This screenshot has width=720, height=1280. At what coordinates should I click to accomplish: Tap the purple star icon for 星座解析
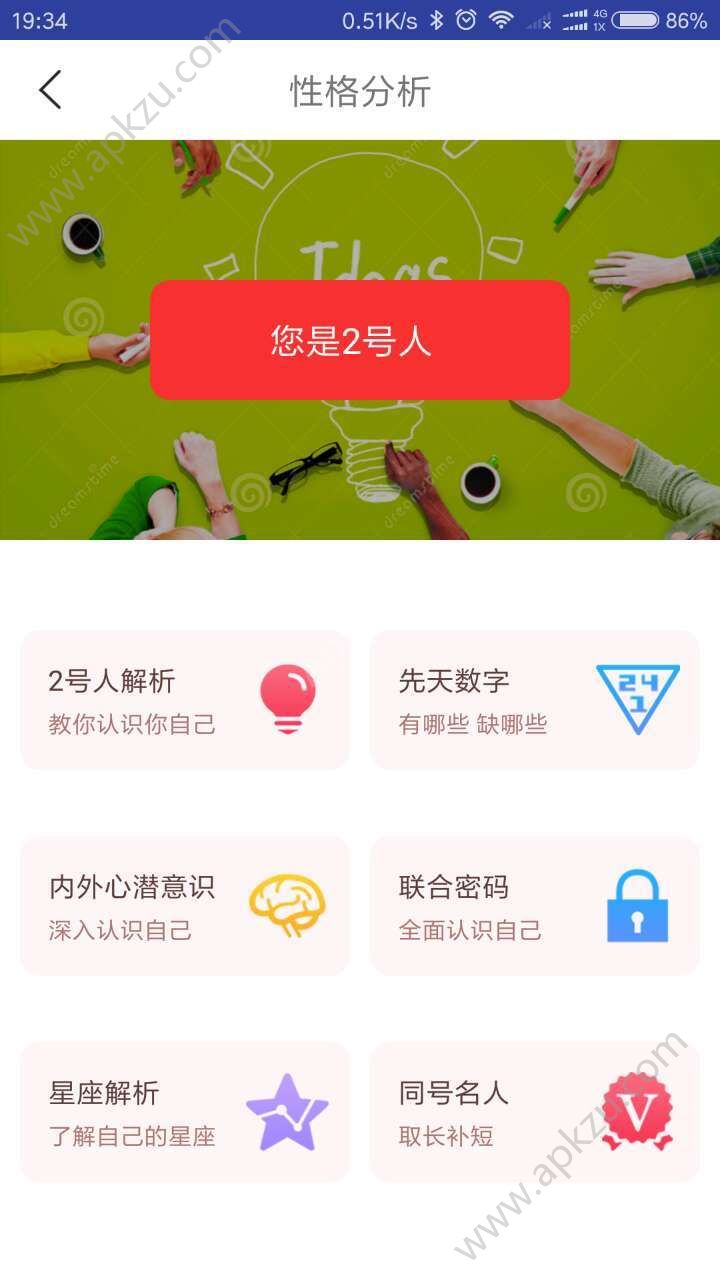click(x=288, y=1110)
